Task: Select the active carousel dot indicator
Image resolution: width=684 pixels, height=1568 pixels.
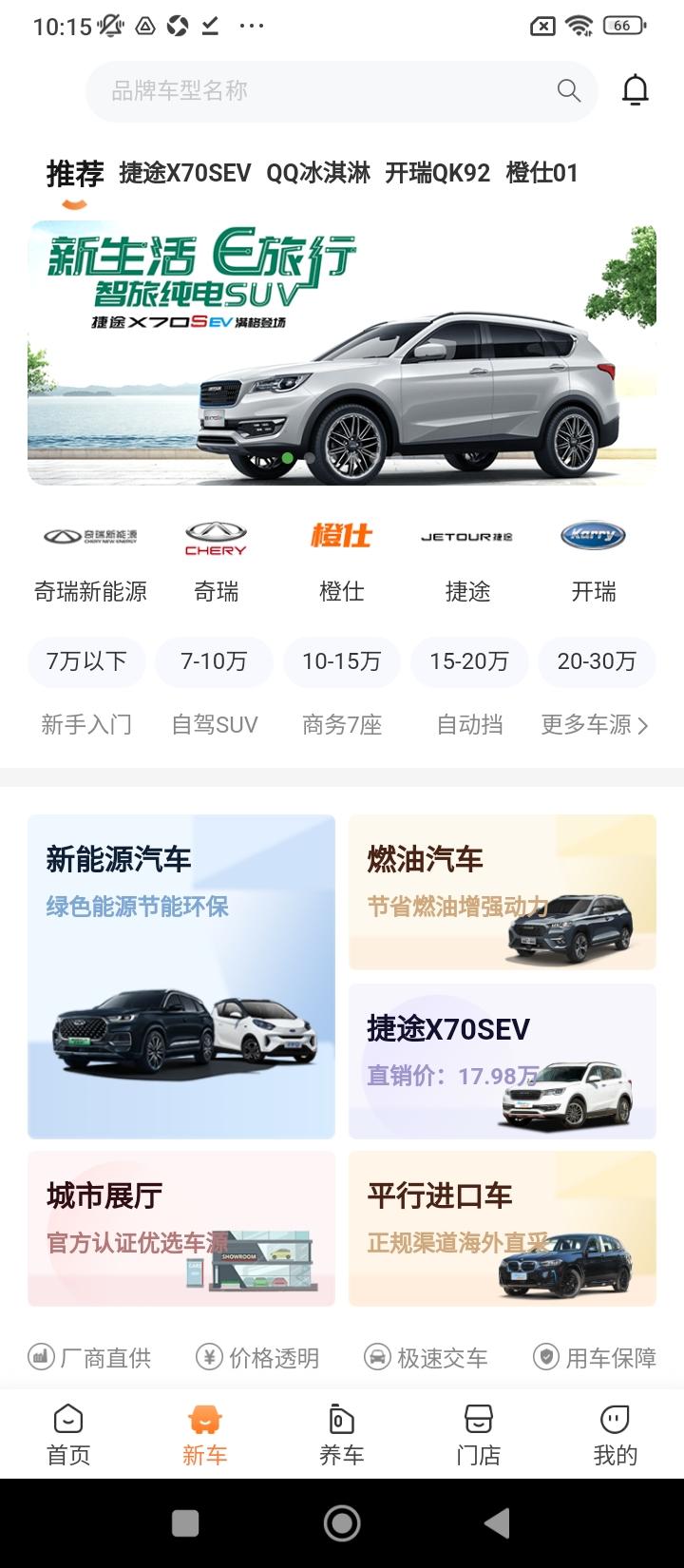Action: 285,458
